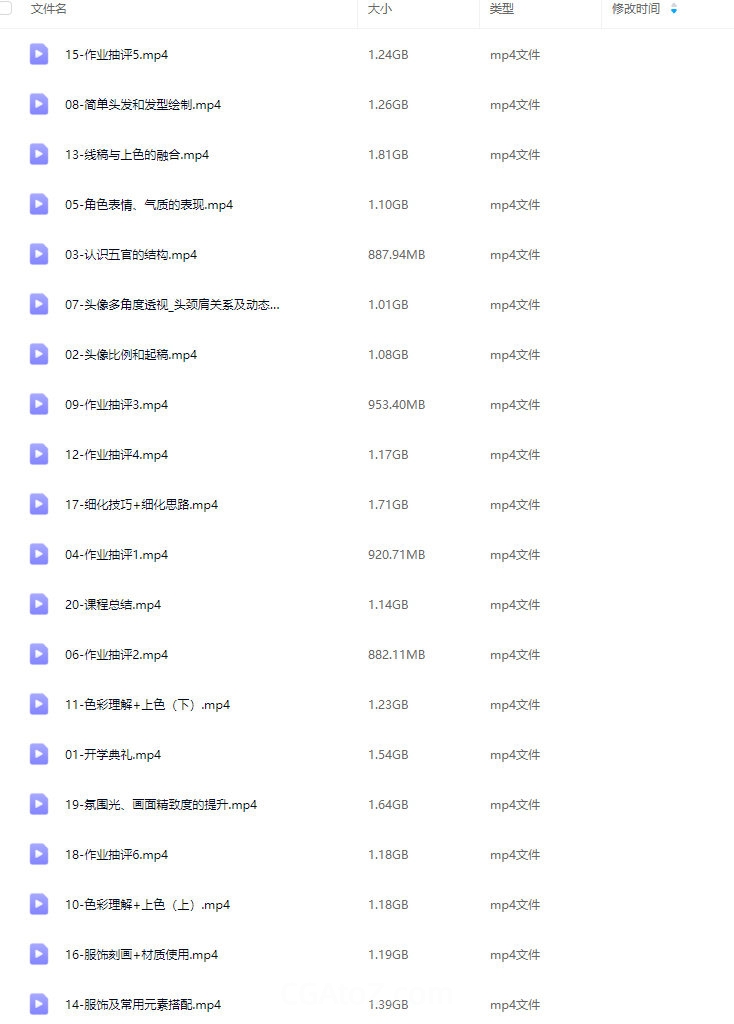Open 09-作业抽评3.mp4
Screen dimensions: 734x1024
[x=116, y=405]
